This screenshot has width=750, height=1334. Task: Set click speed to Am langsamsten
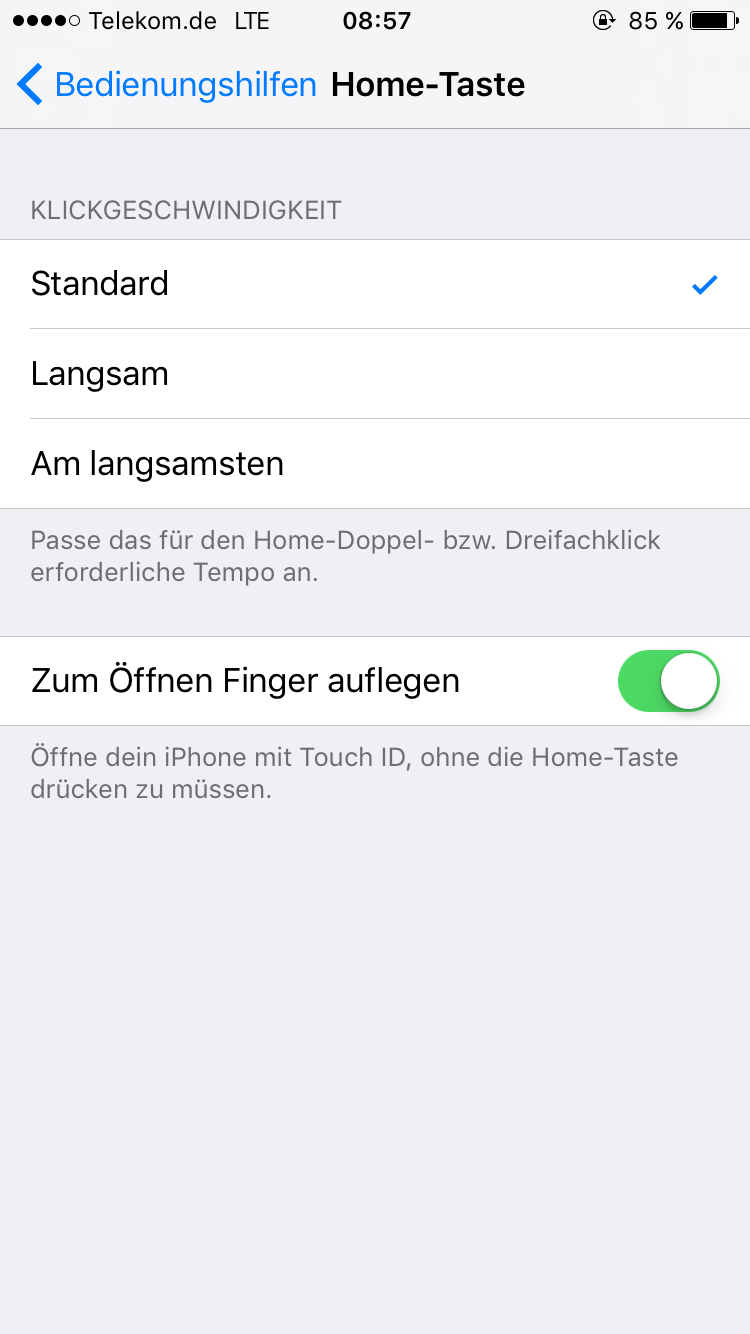coord(375,464)
